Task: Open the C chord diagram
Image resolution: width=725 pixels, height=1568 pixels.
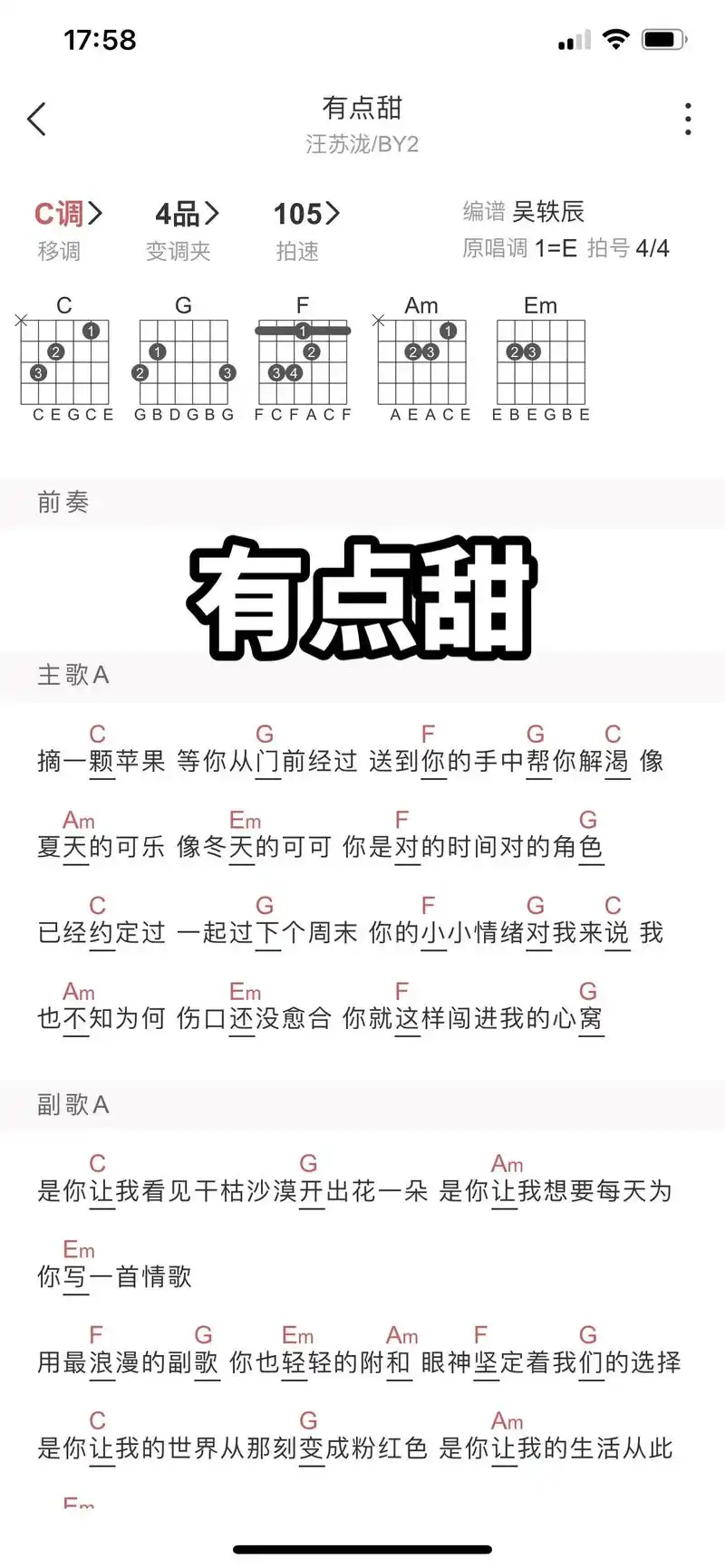Action: [x=65, y=361]
